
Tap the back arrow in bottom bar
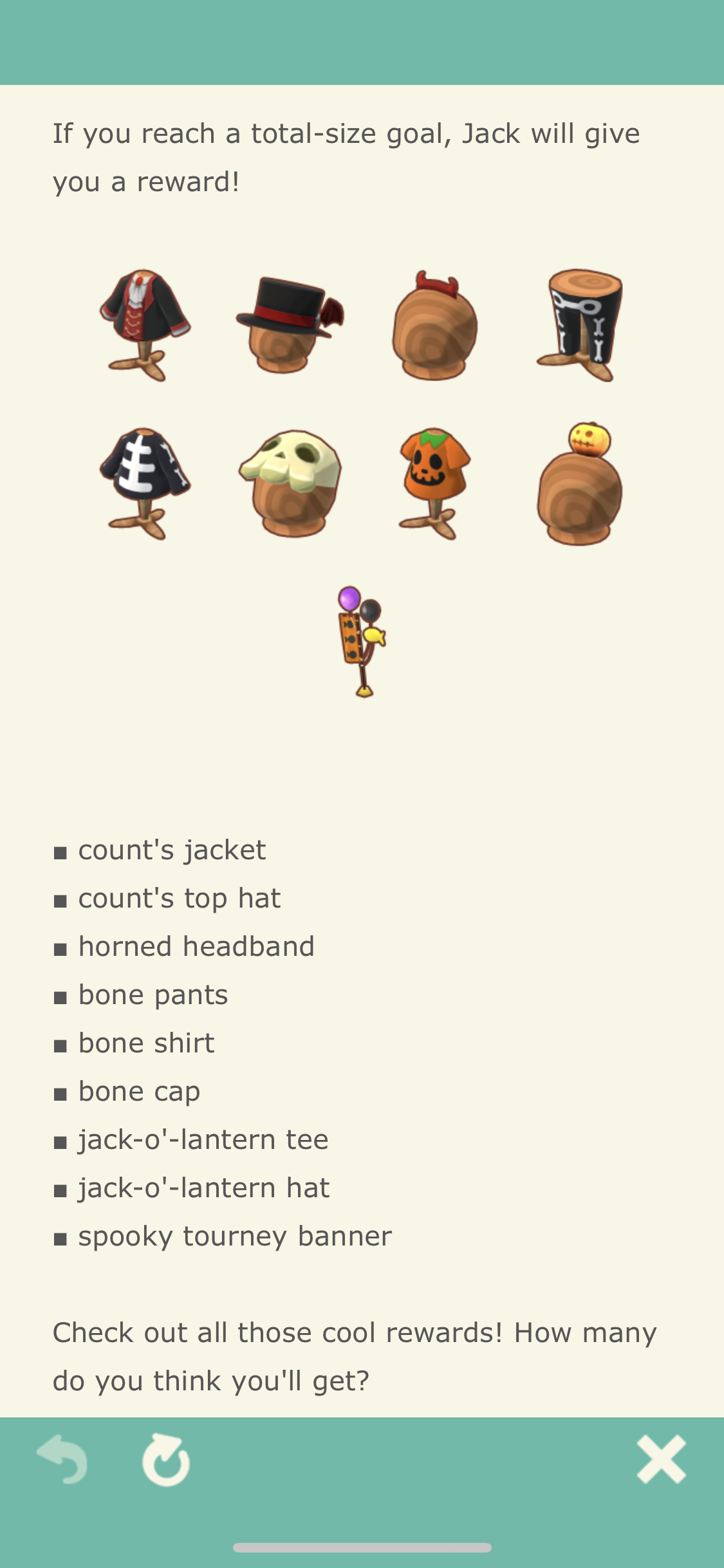tap(62, 1459)
